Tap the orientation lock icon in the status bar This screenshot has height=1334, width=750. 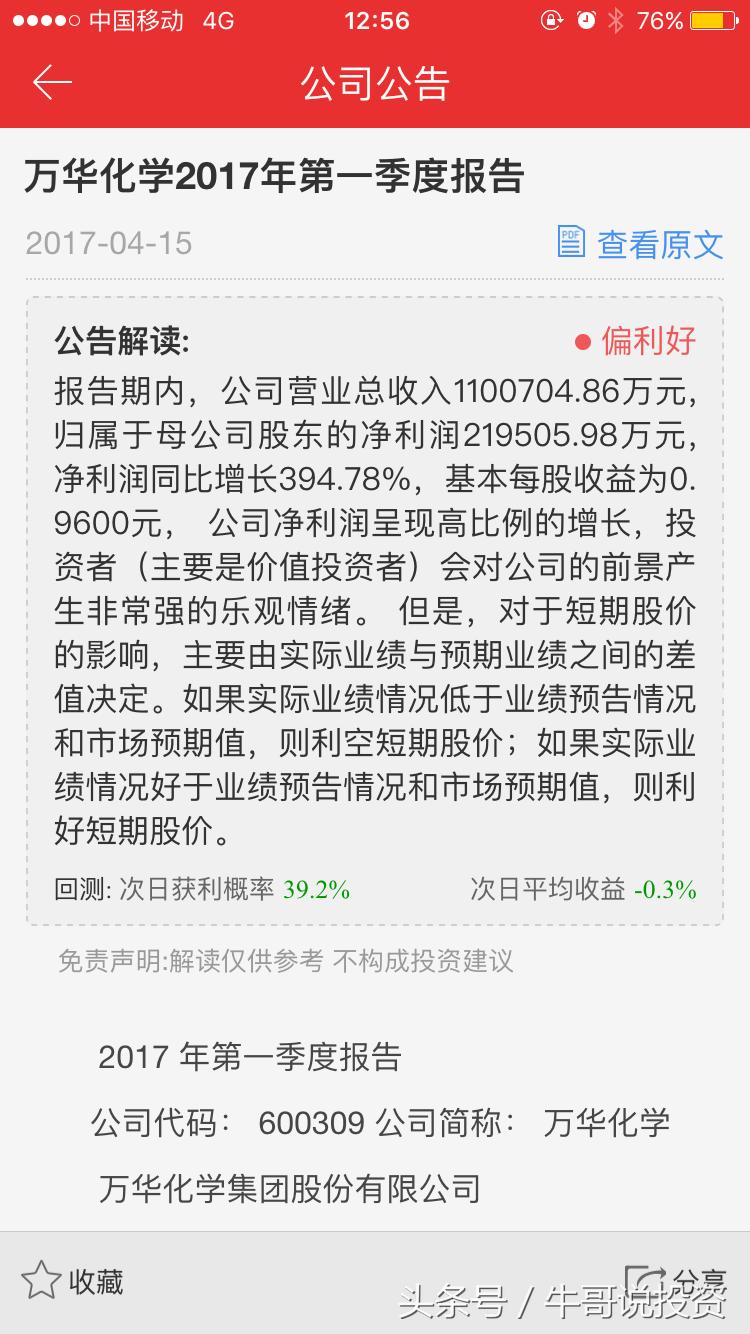(554, 20)
